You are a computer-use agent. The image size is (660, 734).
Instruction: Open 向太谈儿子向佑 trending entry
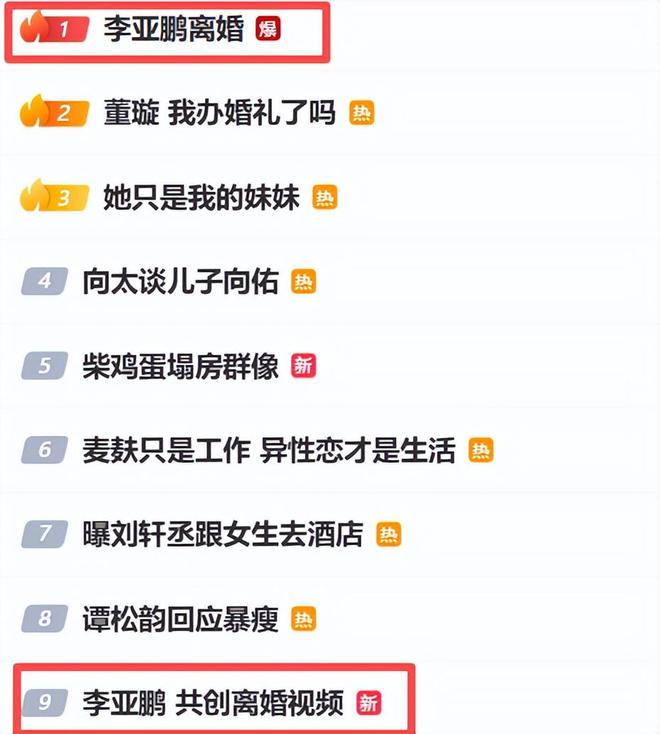click(x=180, y=282)
